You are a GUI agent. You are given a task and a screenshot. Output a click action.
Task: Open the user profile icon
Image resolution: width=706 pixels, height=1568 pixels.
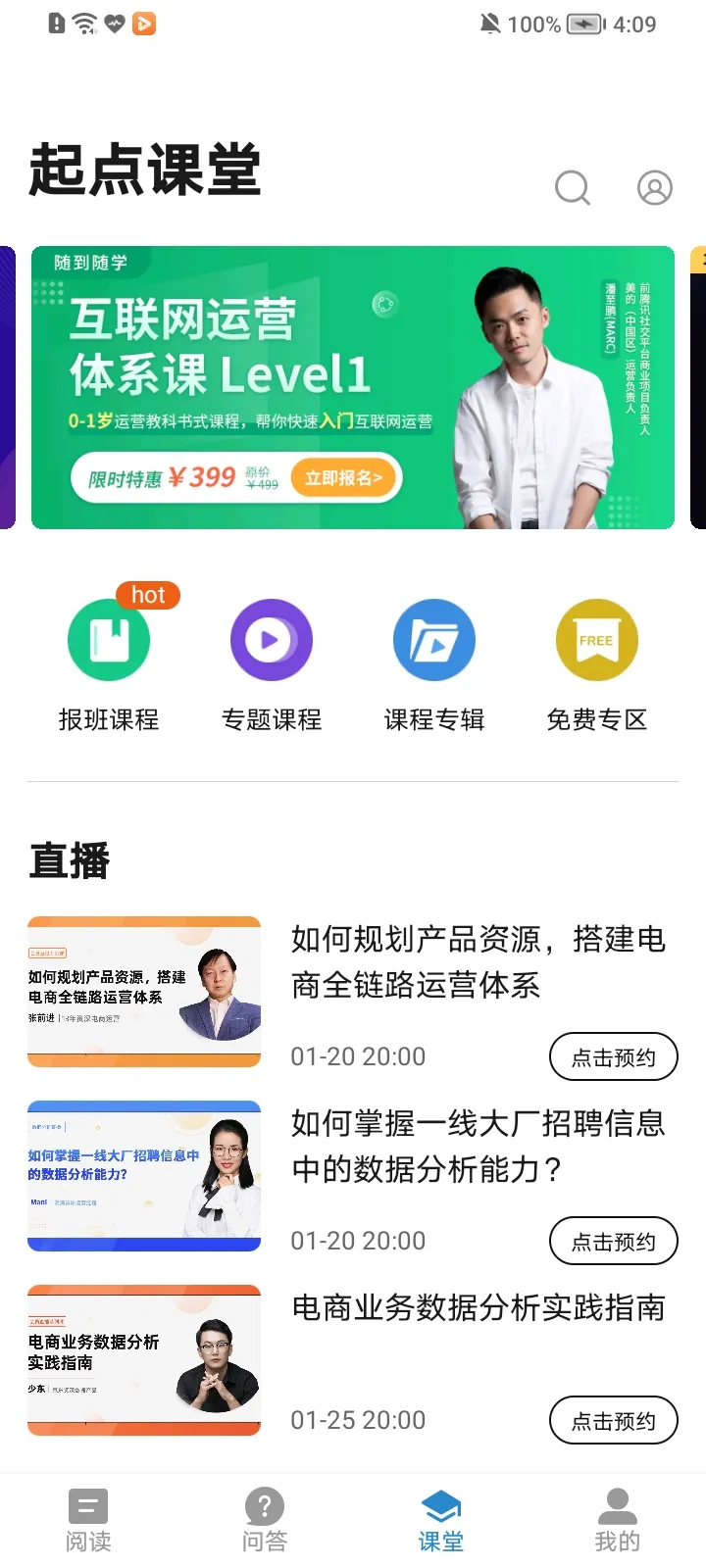(x=655, y=187)
